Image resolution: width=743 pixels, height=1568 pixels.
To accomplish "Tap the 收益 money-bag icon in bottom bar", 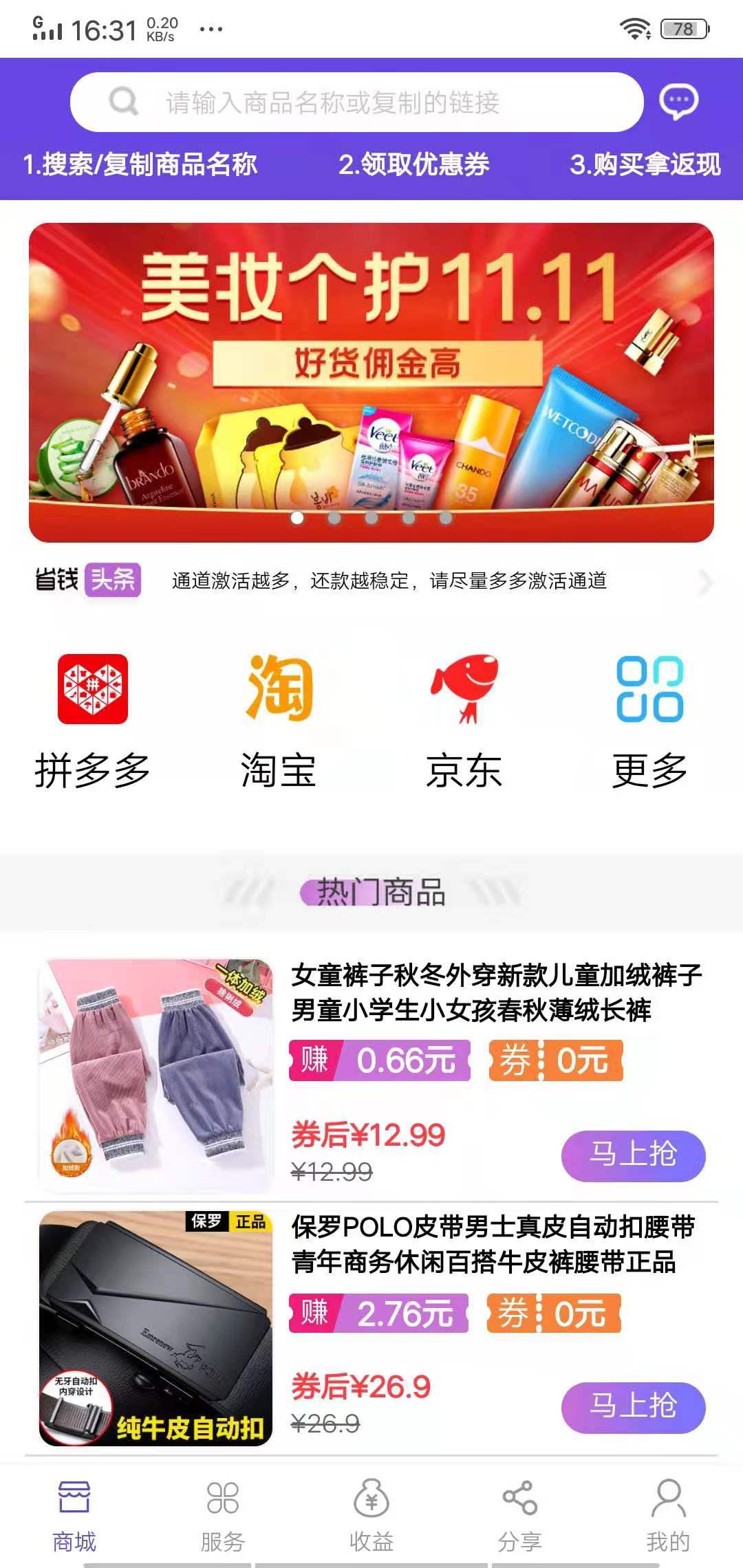I will click(371, 1510).
